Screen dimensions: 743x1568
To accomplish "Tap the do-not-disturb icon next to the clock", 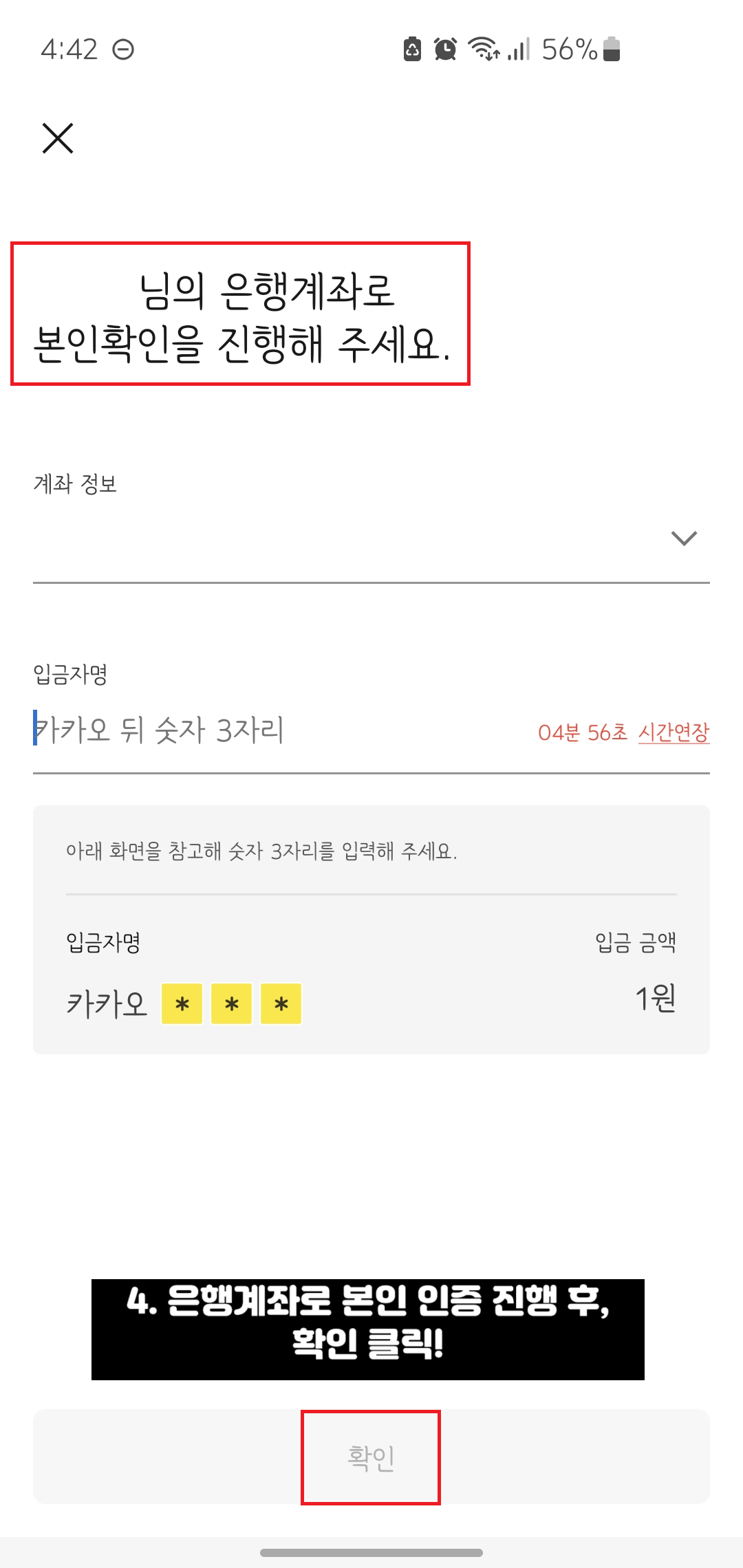I will [124, 50].
